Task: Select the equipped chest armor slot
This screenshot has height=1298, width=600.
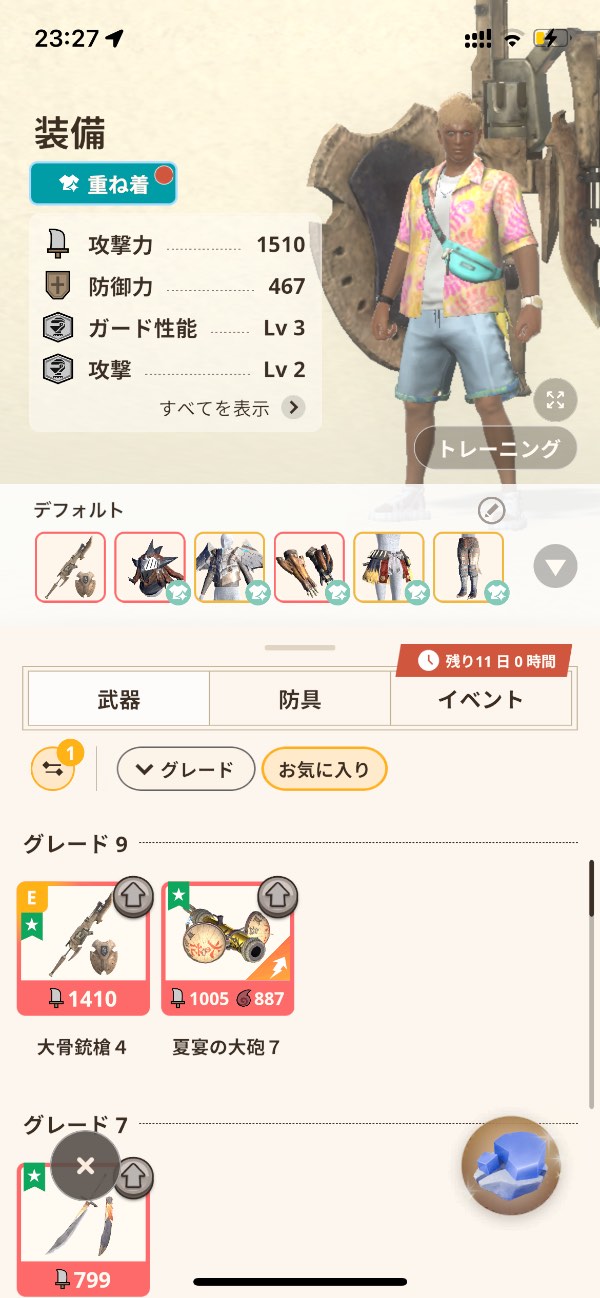Action: 229,567
